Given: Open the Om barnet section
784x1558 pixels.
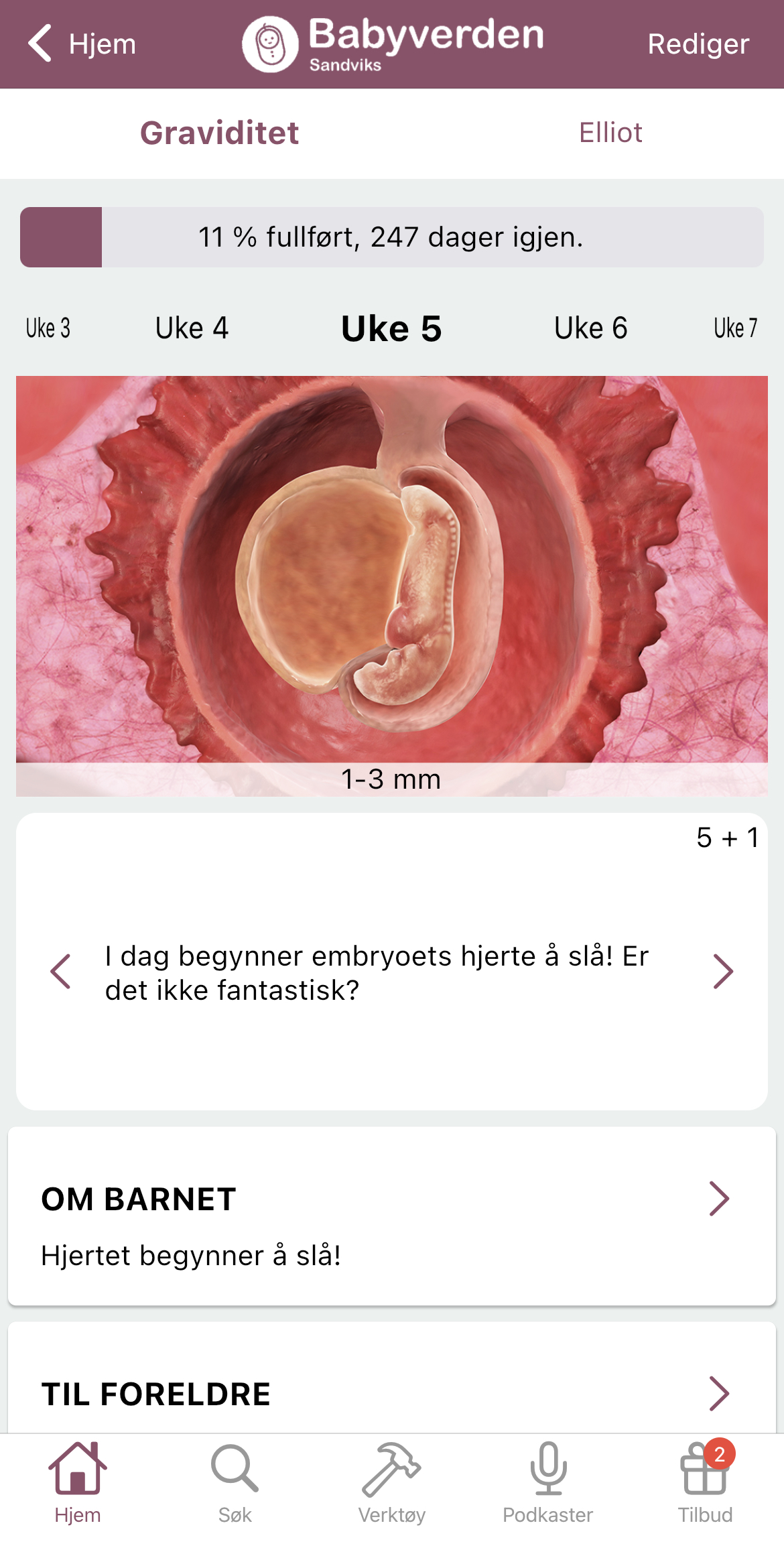Looking at the screenshot, I should [x=392, y=1216].
